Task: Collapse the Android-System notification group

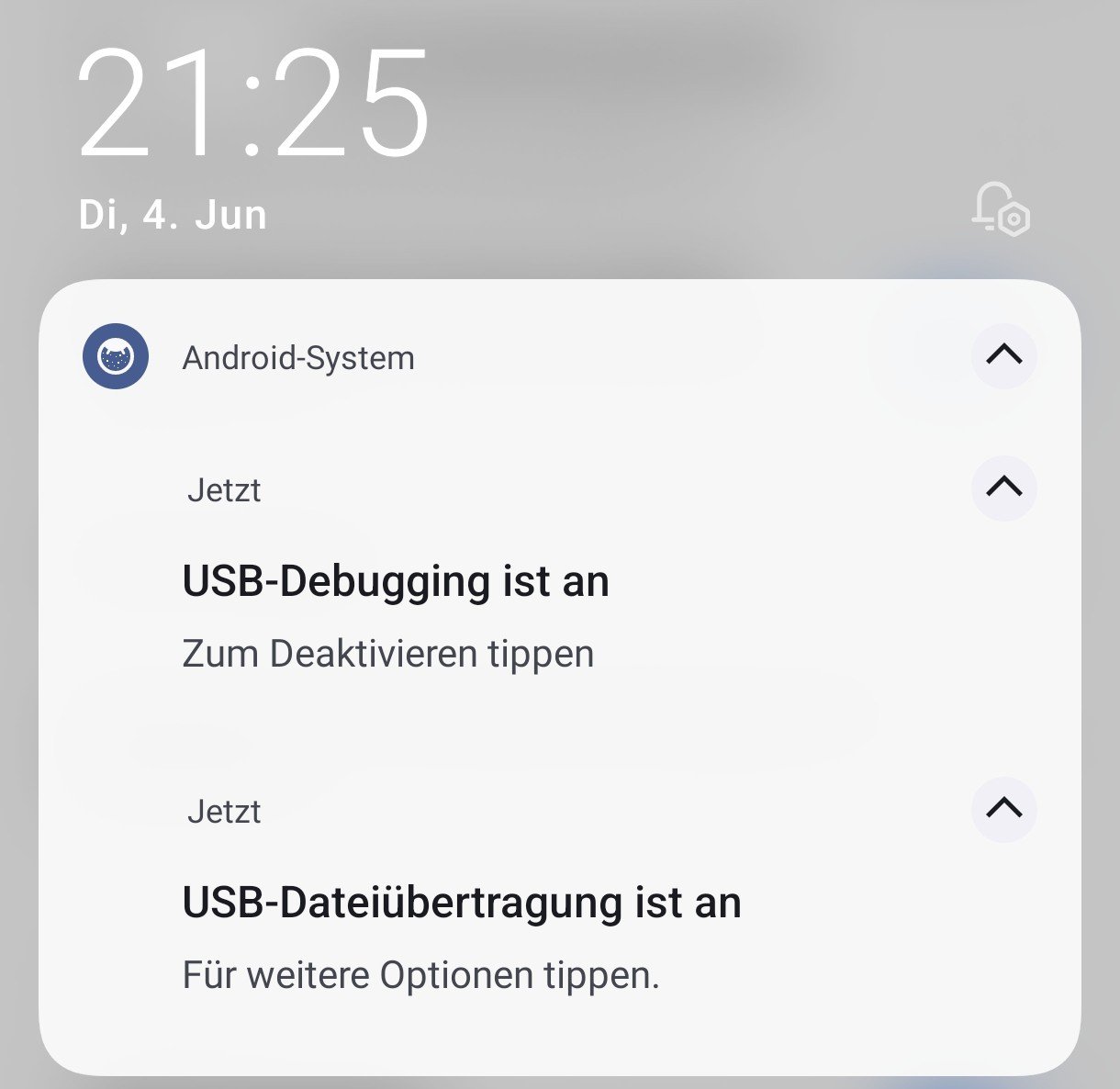Action: [x=1003, y=355]
